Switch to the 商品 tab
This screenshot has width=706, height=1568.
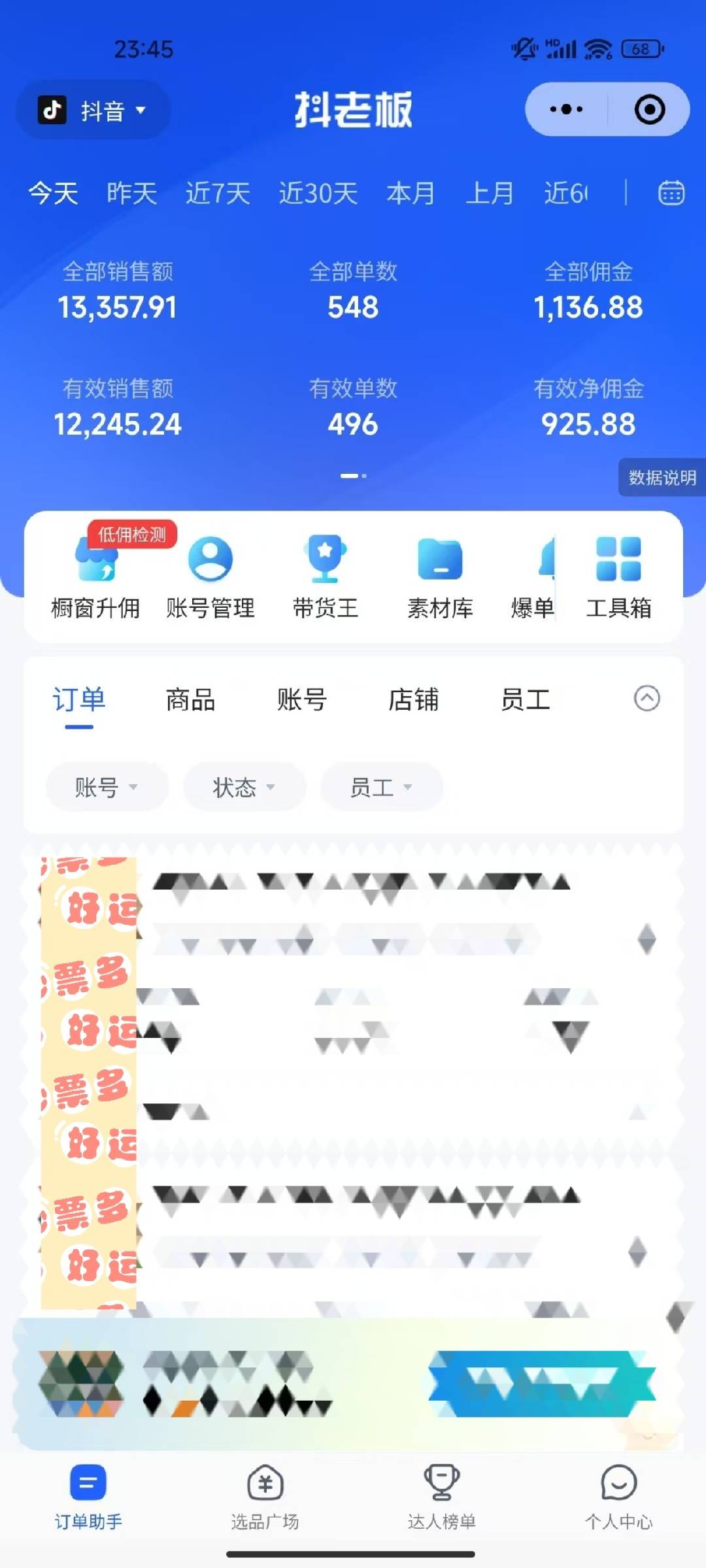tap(190, 700)
